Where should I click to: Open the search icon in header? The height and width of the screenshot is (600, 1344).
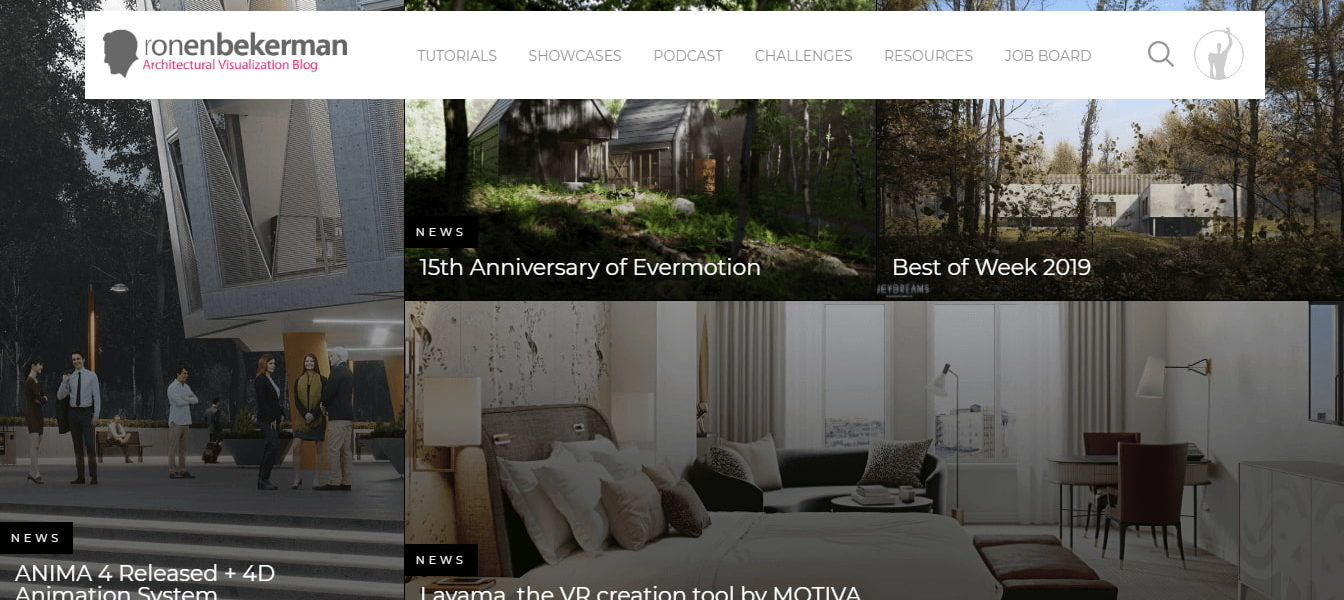click(1160, 54)
